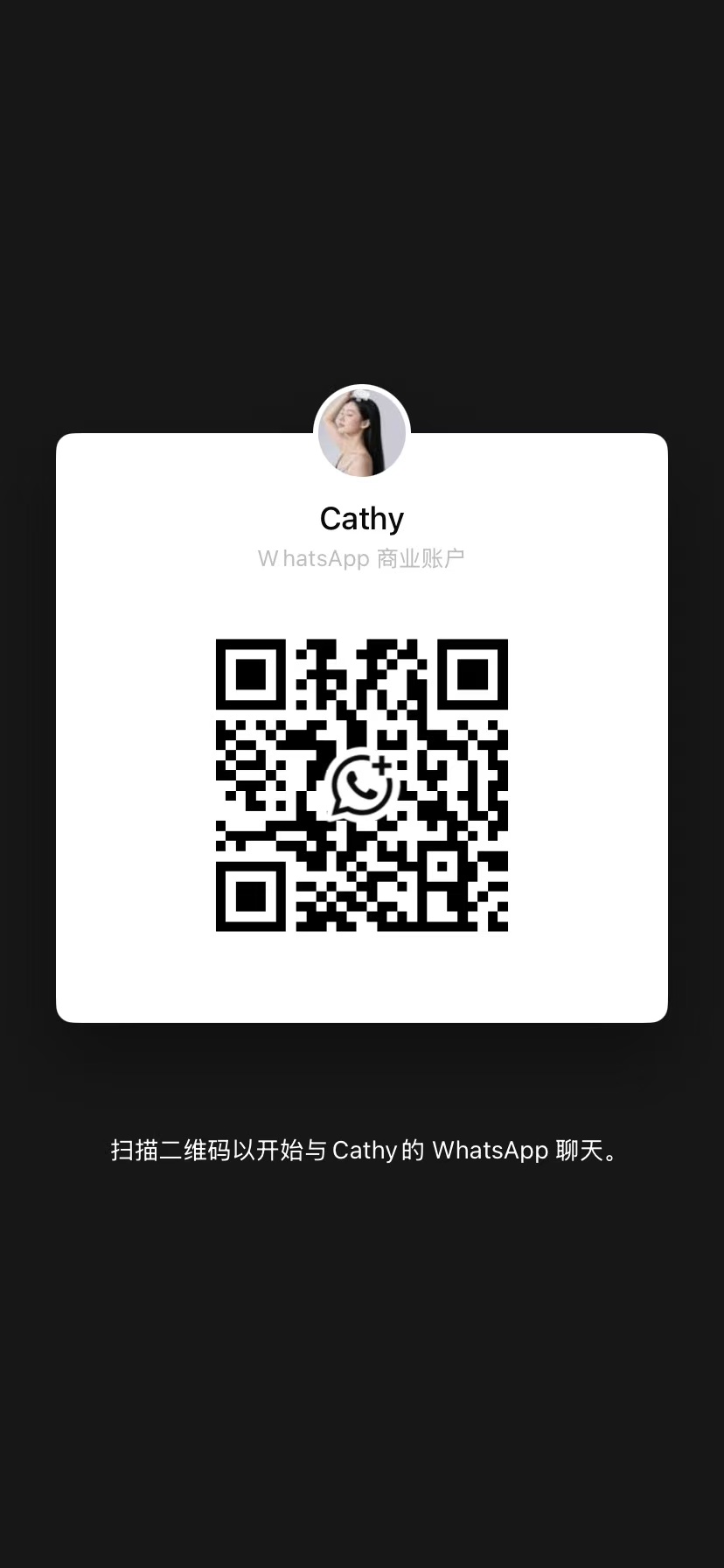
Task: Click the WhatsApp logo inside the QR code
Action: [x=361, y=787]
